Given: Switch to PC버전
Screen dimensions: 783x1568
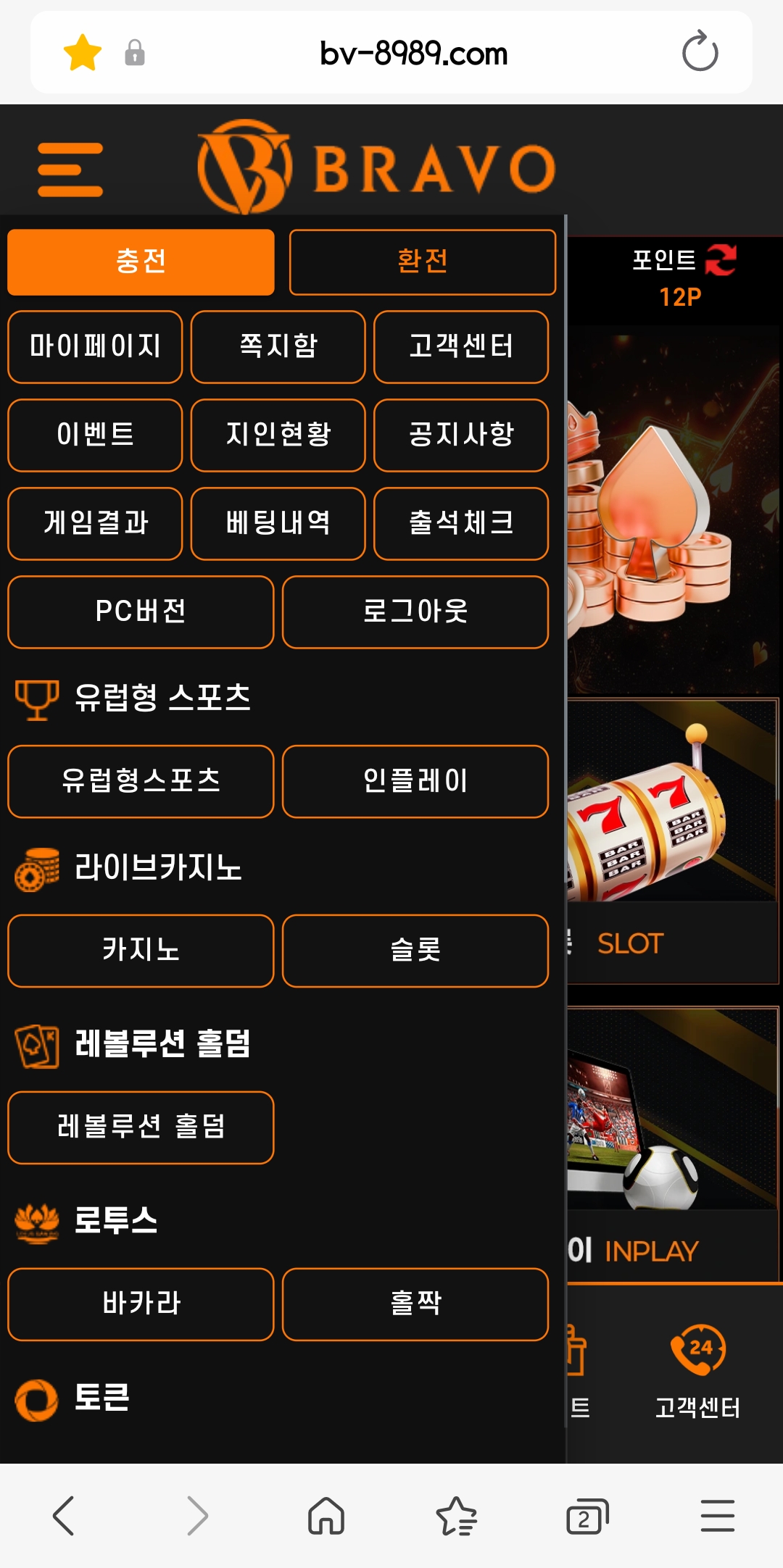Looking at the screenshot, I should click(141, 612).
